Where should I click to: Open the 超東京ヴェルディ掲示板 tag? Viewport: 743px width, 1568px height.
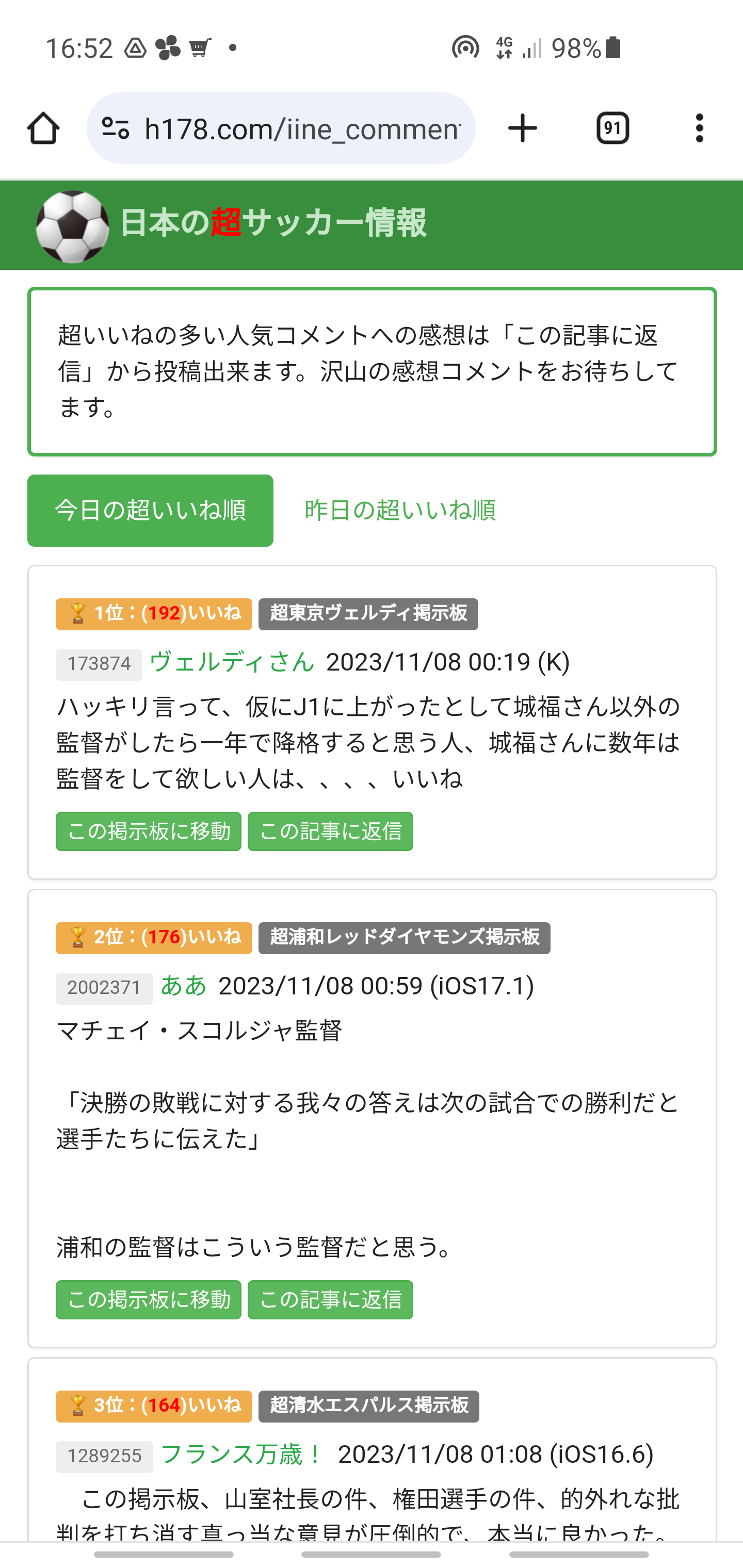[368, 614]
